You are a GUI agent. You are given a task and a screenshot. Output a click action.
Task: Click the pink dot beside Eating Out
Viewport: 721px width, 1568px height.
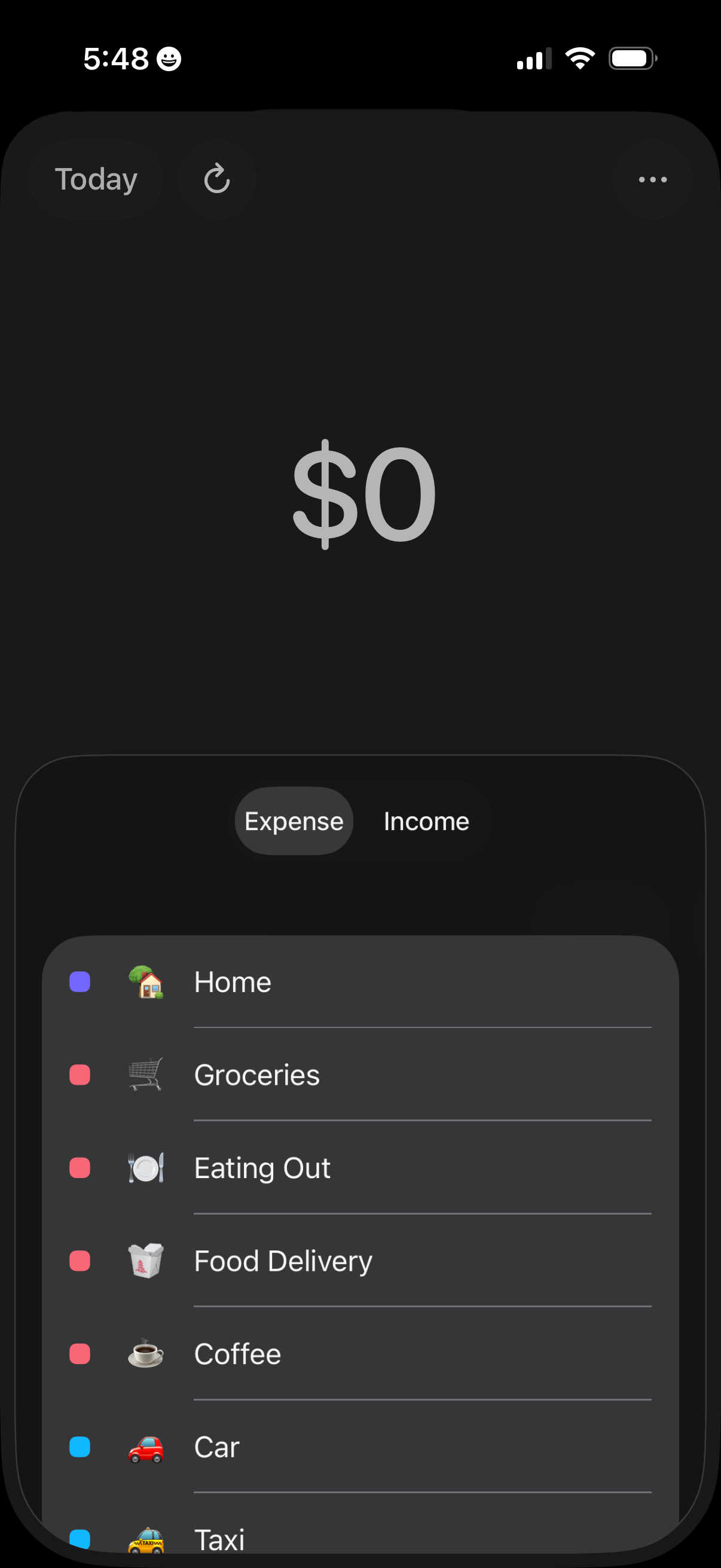coord(80,1168)
